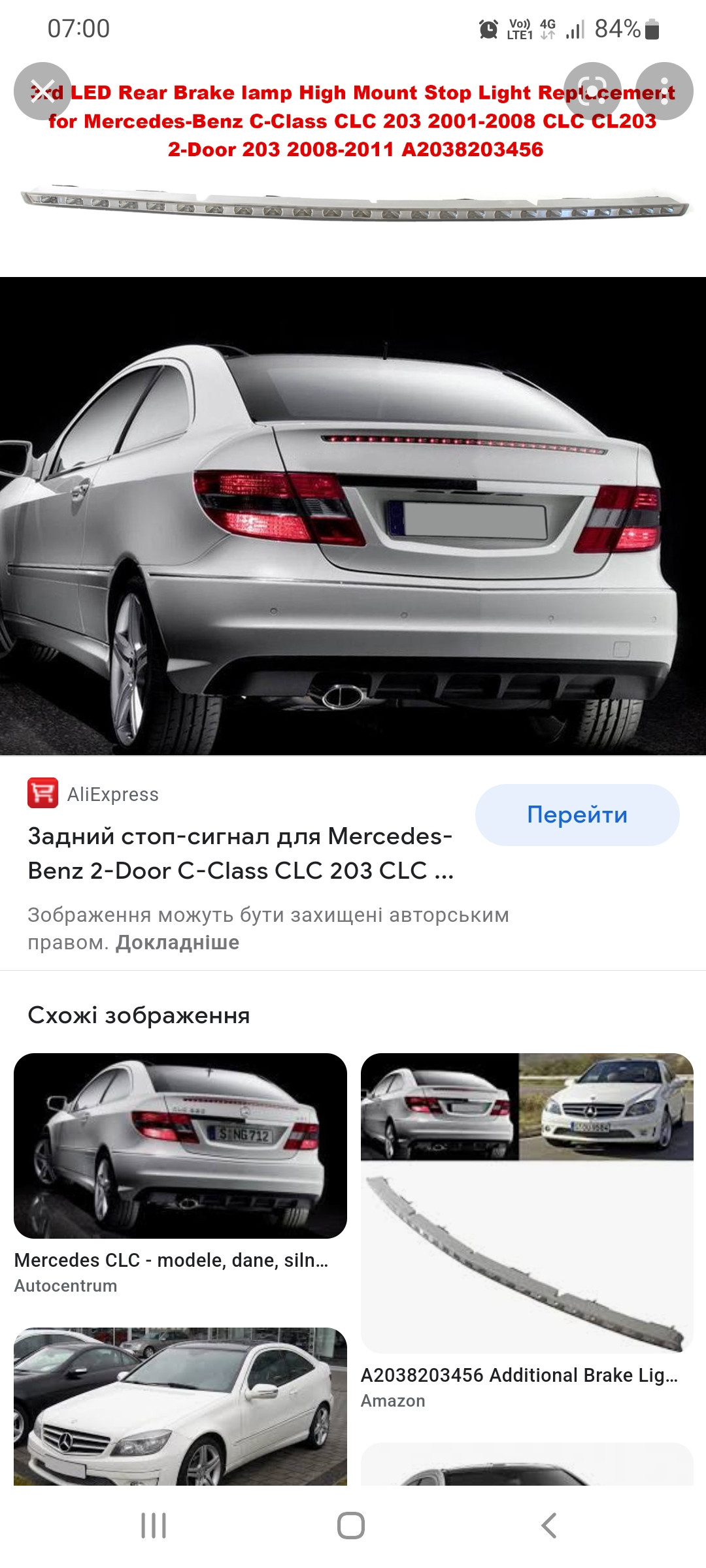
Task: Open the Докладніше copyright link
Action: coord(178,942)
